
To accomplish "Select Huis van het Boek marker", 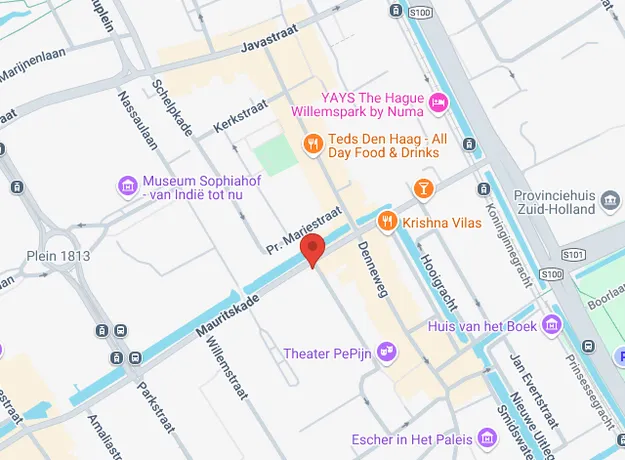I will coord(551,325).
